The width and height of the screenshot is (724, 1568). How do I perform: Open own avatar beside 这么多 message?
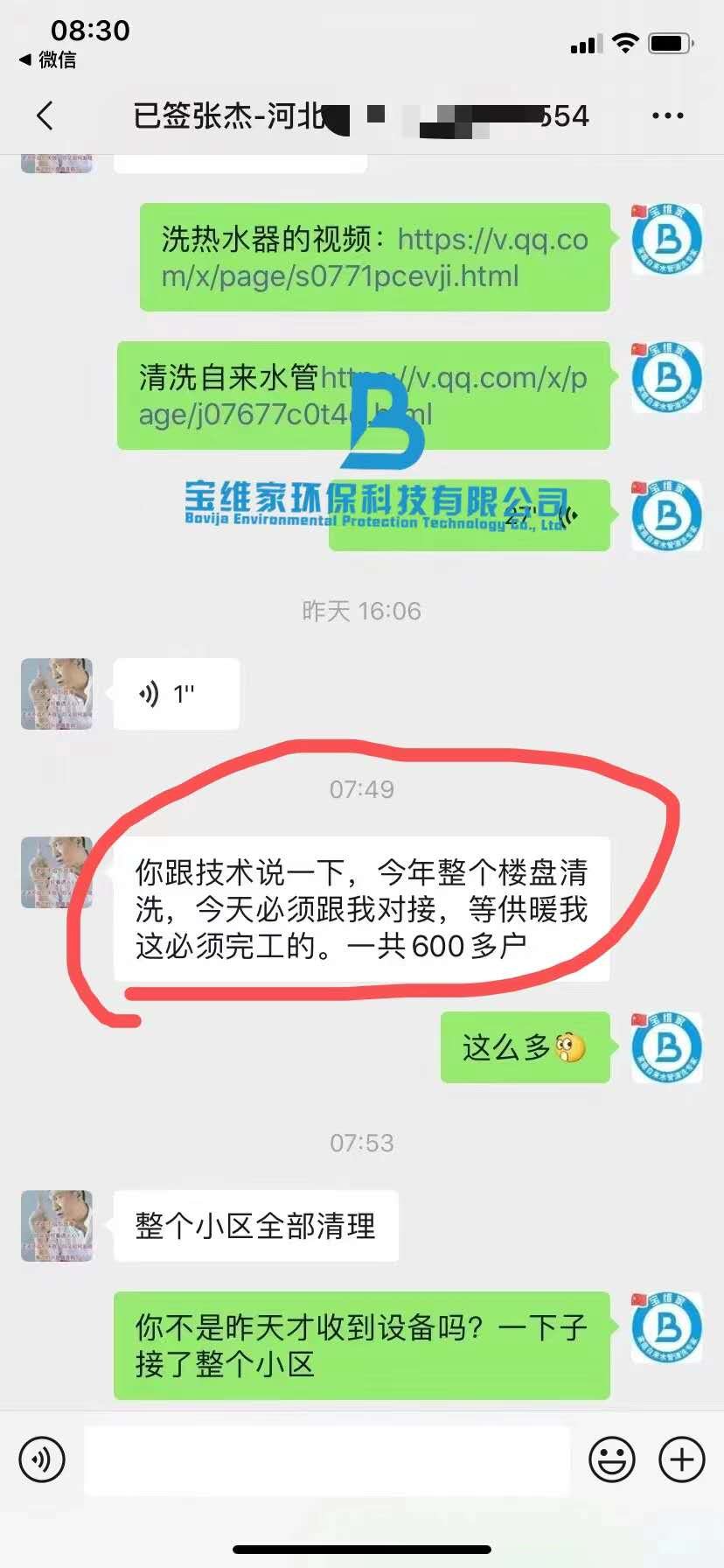pos(667,1047)
